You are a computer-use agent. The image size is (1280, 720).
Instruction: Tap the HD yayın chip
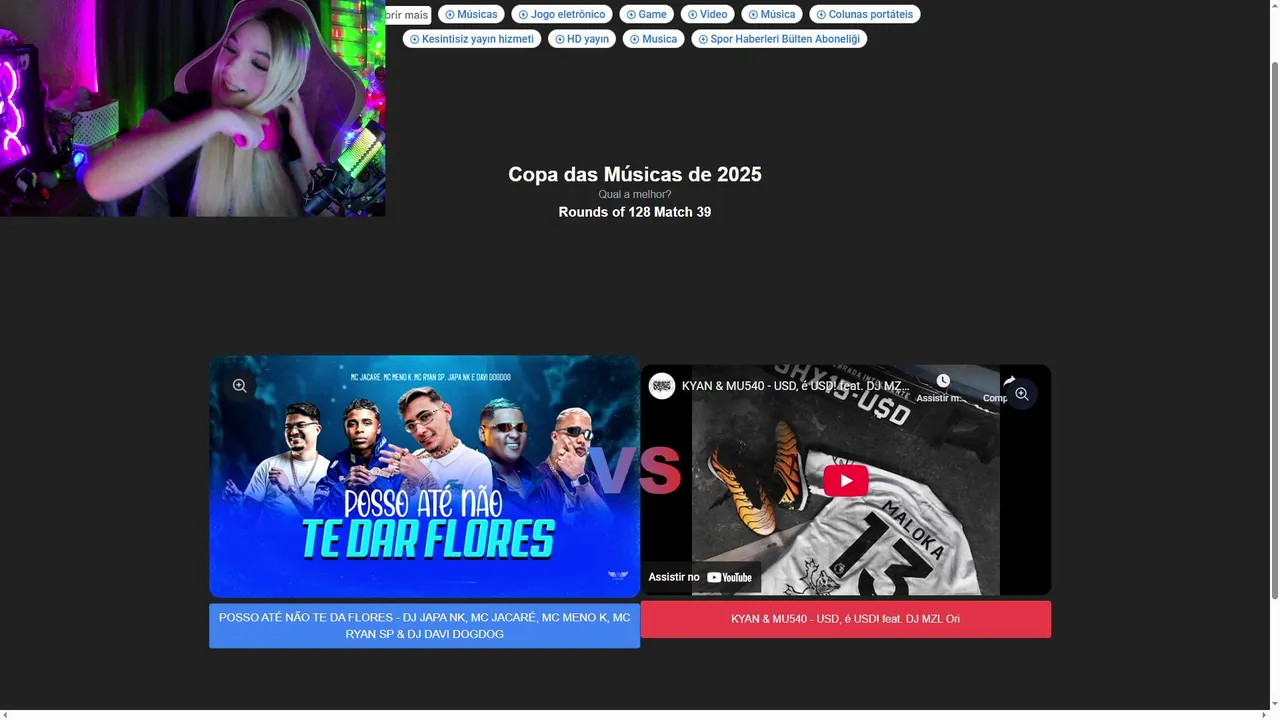[581, 39]
